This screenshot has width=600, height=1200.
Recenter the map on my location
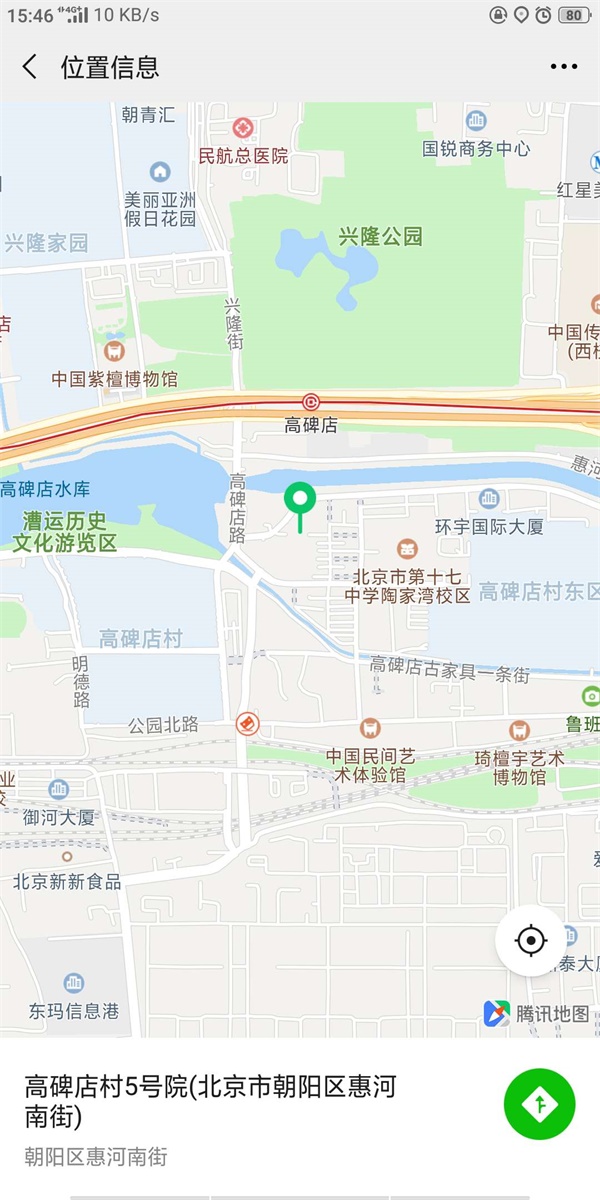[x=530, y=941]
